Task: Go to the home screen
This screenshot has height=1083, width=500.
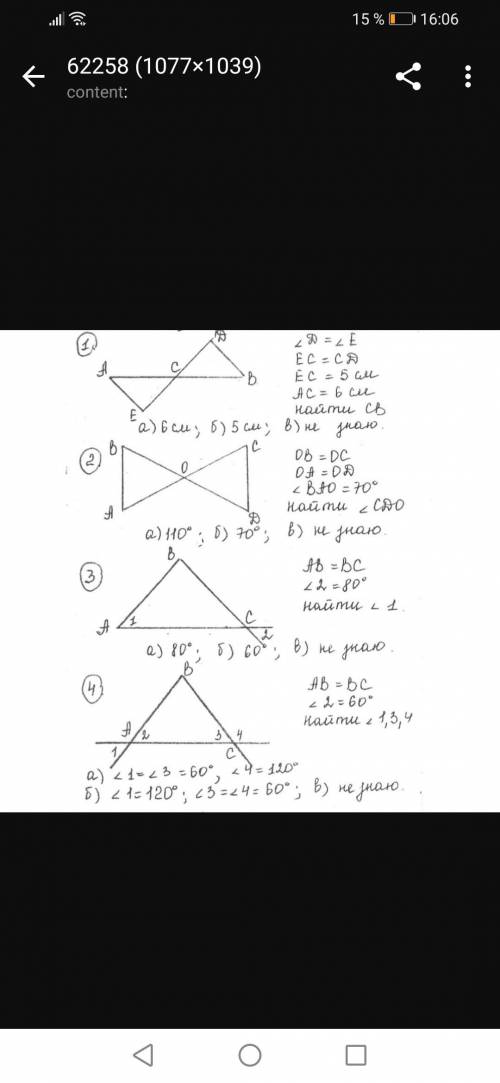Action: point(250,1055)
